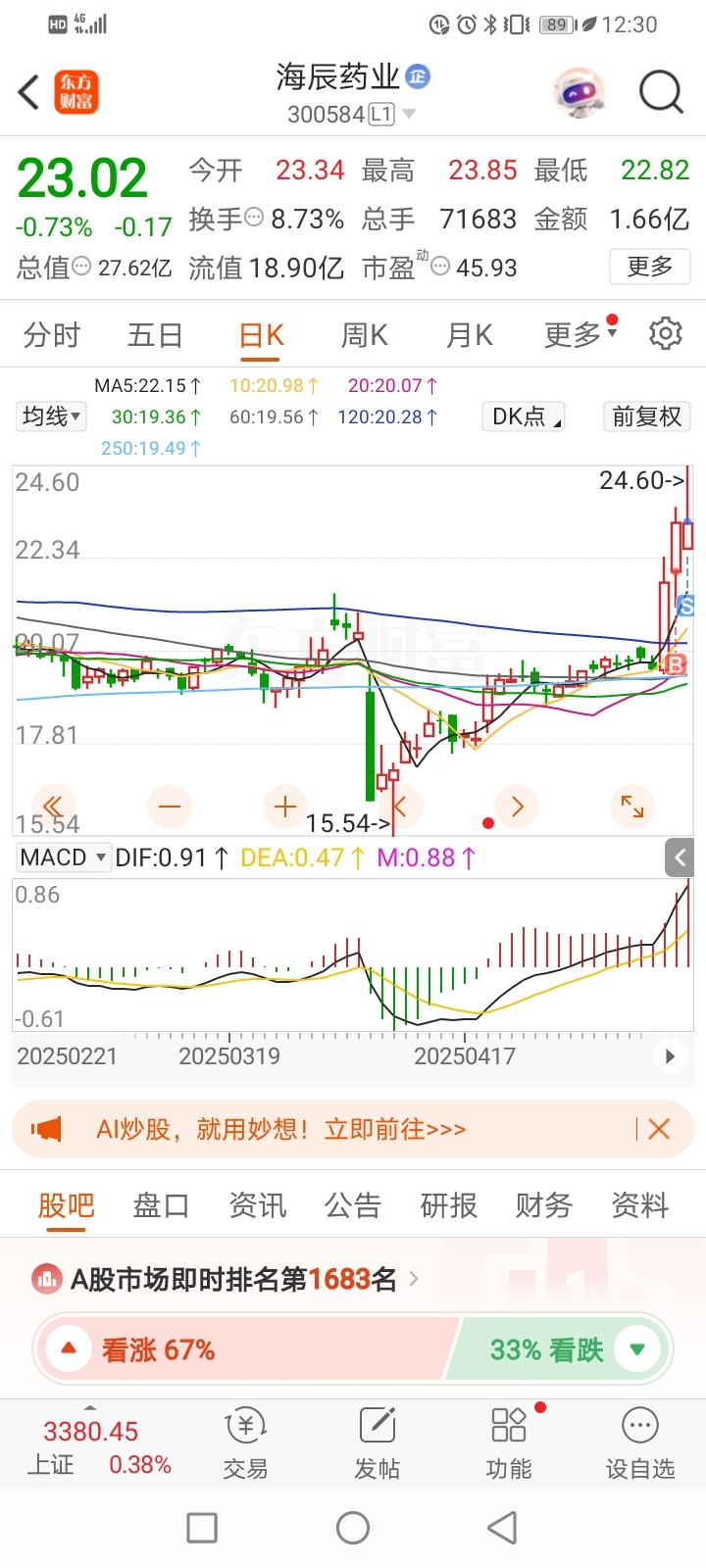
Task: Expand the chart to fullscreen
Action: [x=632, y=808]
